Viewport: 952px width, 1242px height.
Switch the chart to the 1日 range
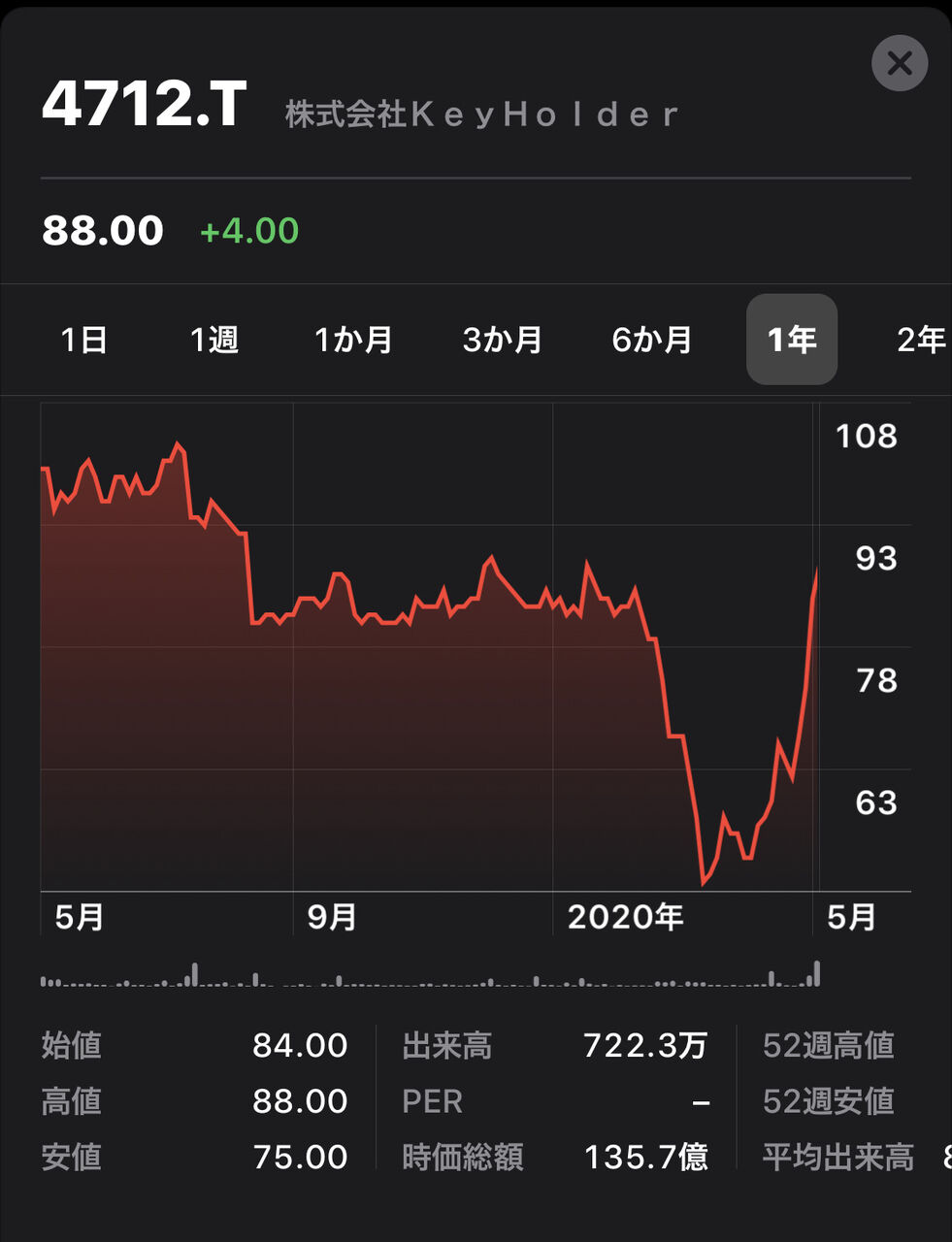click(84, 341)
